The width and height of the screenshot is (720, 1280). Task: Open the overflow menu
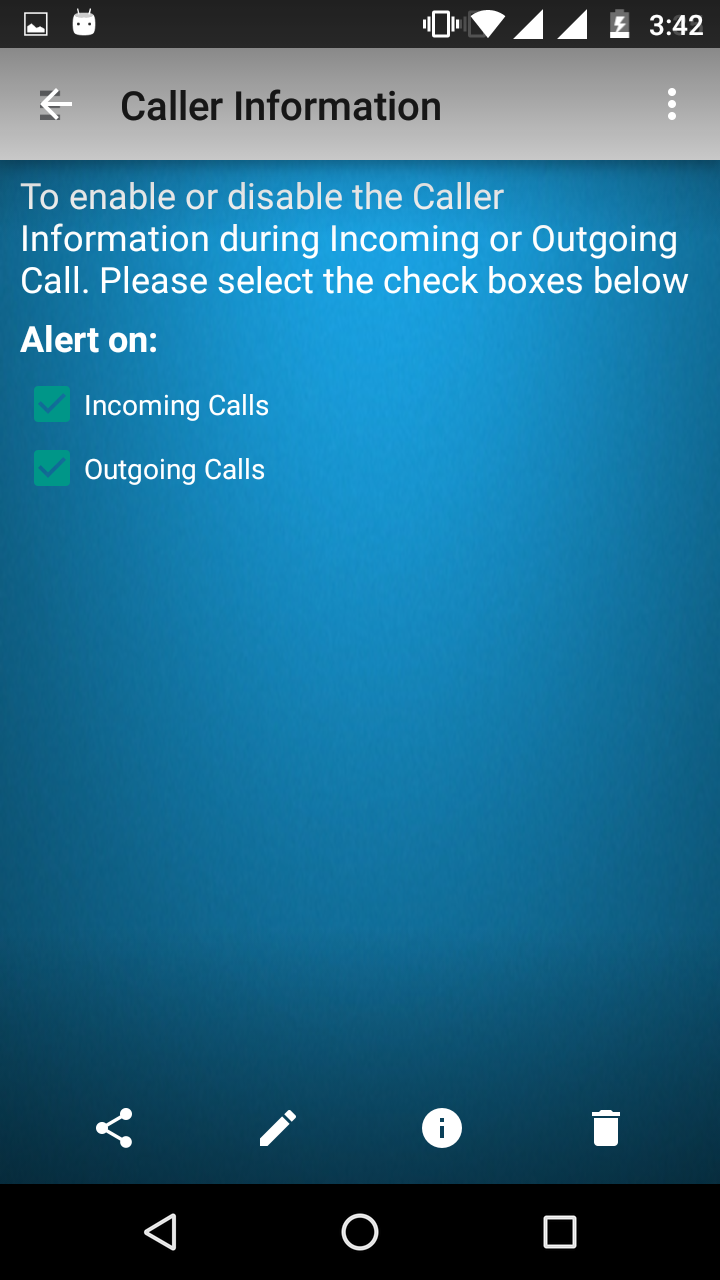672,104
